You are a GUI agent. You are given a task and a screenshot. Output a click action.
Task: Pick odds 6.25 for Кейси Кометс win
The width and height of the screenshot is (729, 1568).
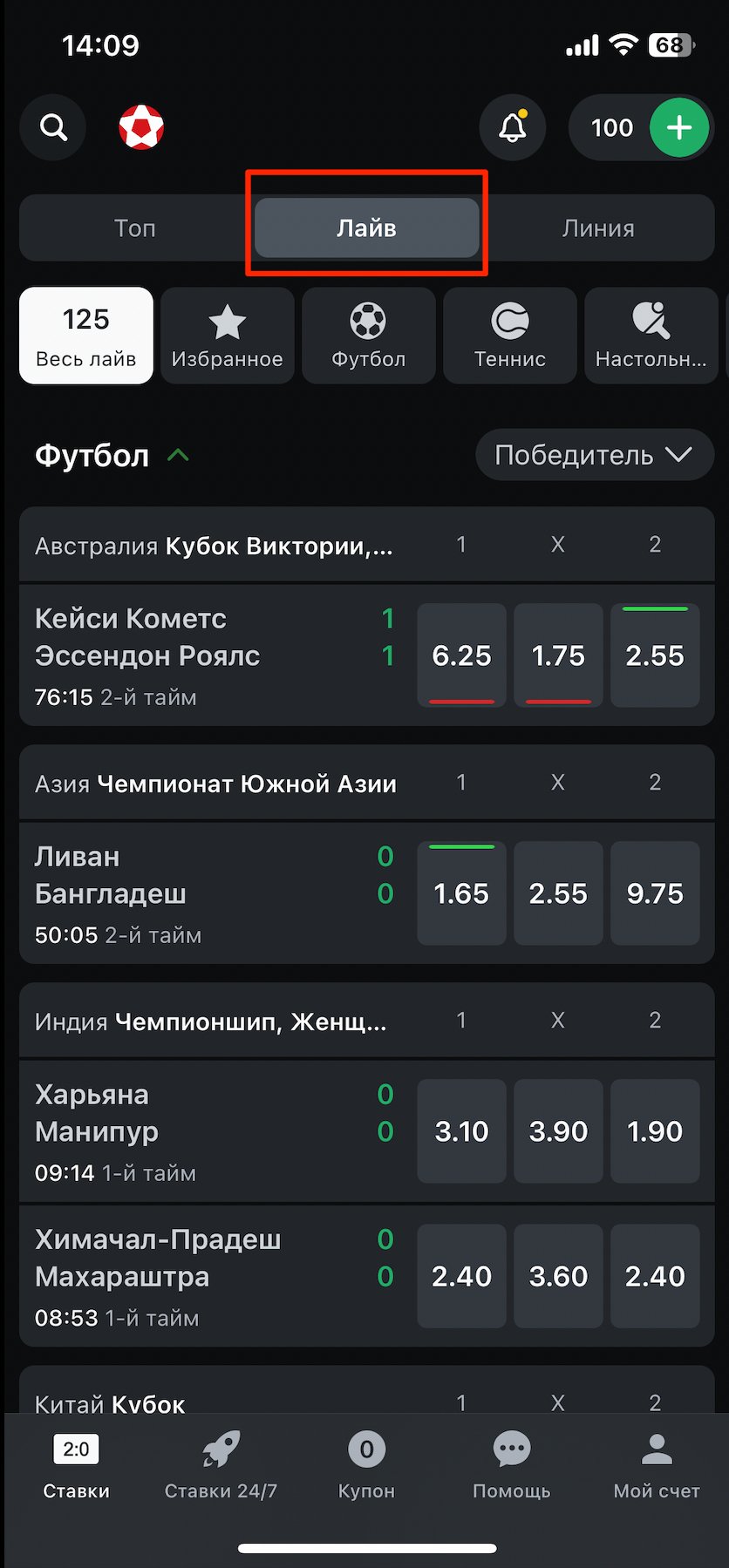pos(461,655)
